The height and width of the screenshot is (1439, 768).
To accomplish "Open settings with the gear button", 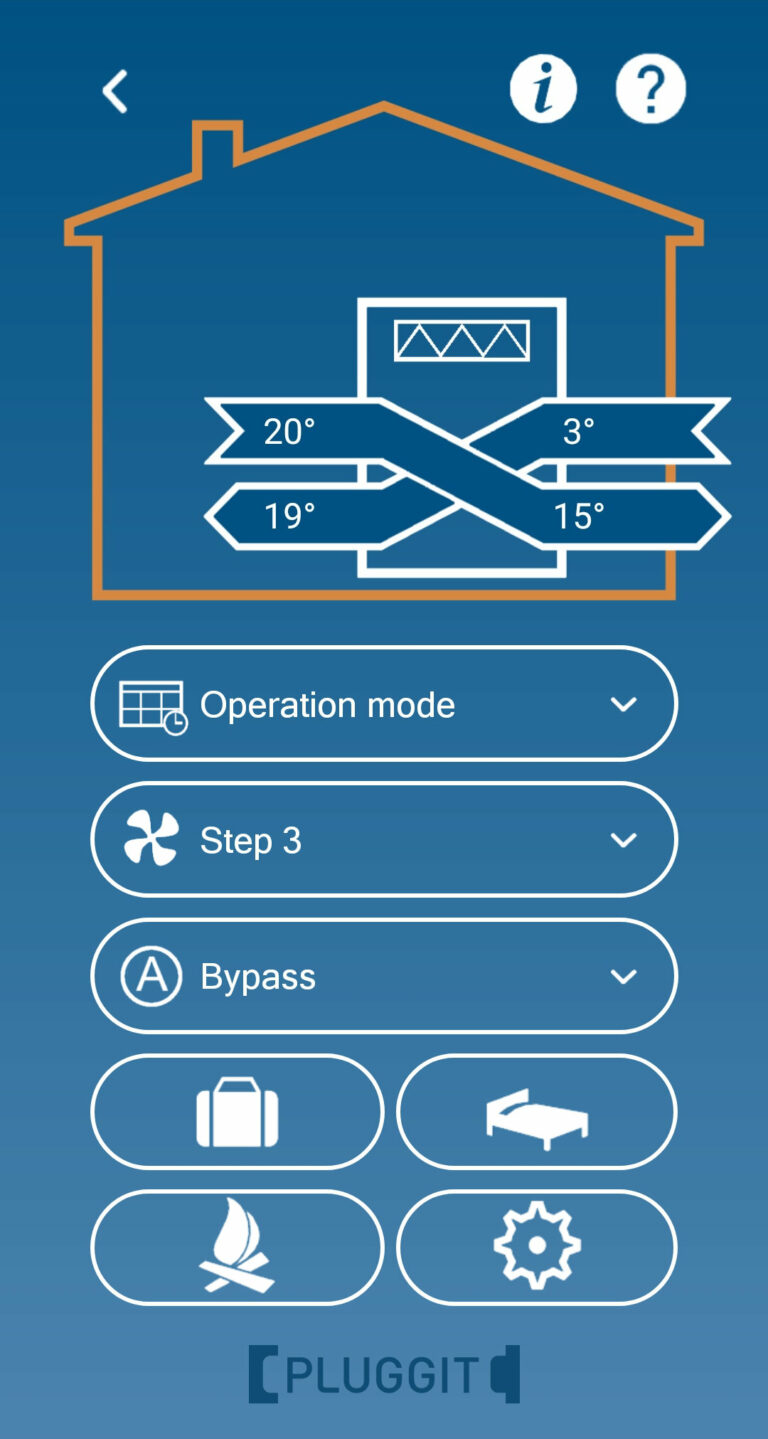I will (537, 1247).
